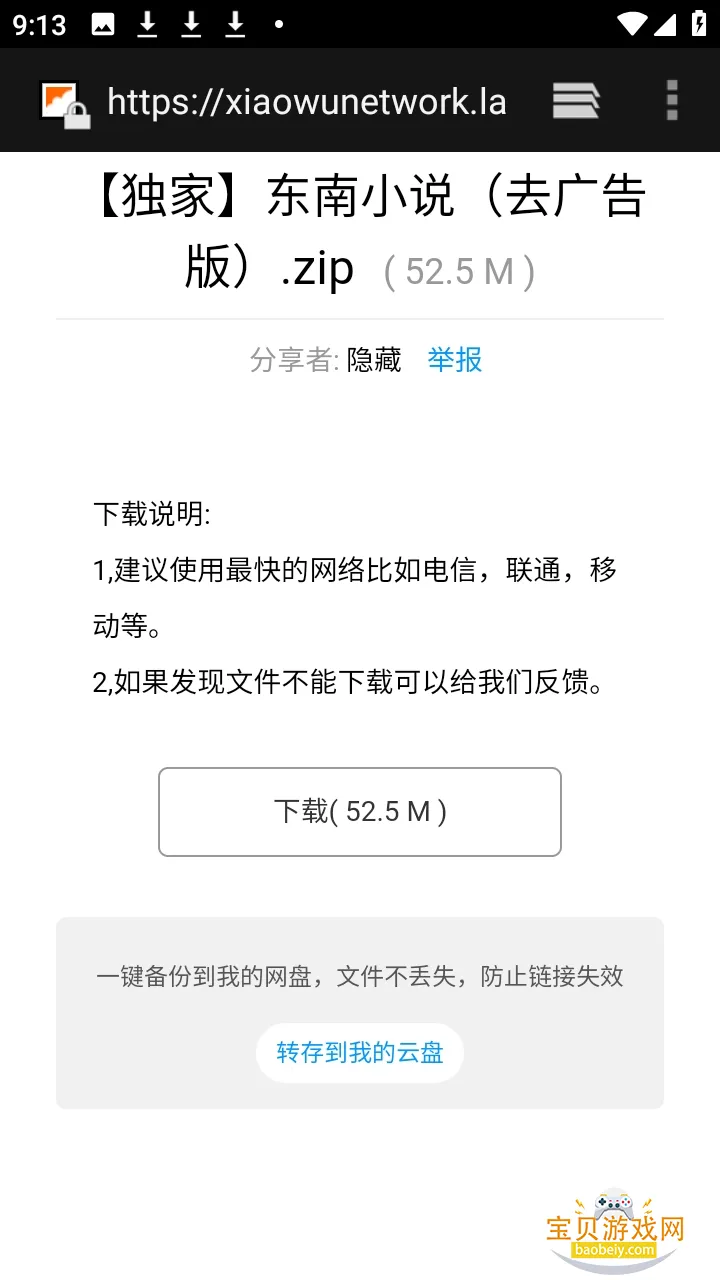Tap the 转存到我的云盘 cloud save button
This screenshot has height=1280, width=720.
(x=360, y=1052)
